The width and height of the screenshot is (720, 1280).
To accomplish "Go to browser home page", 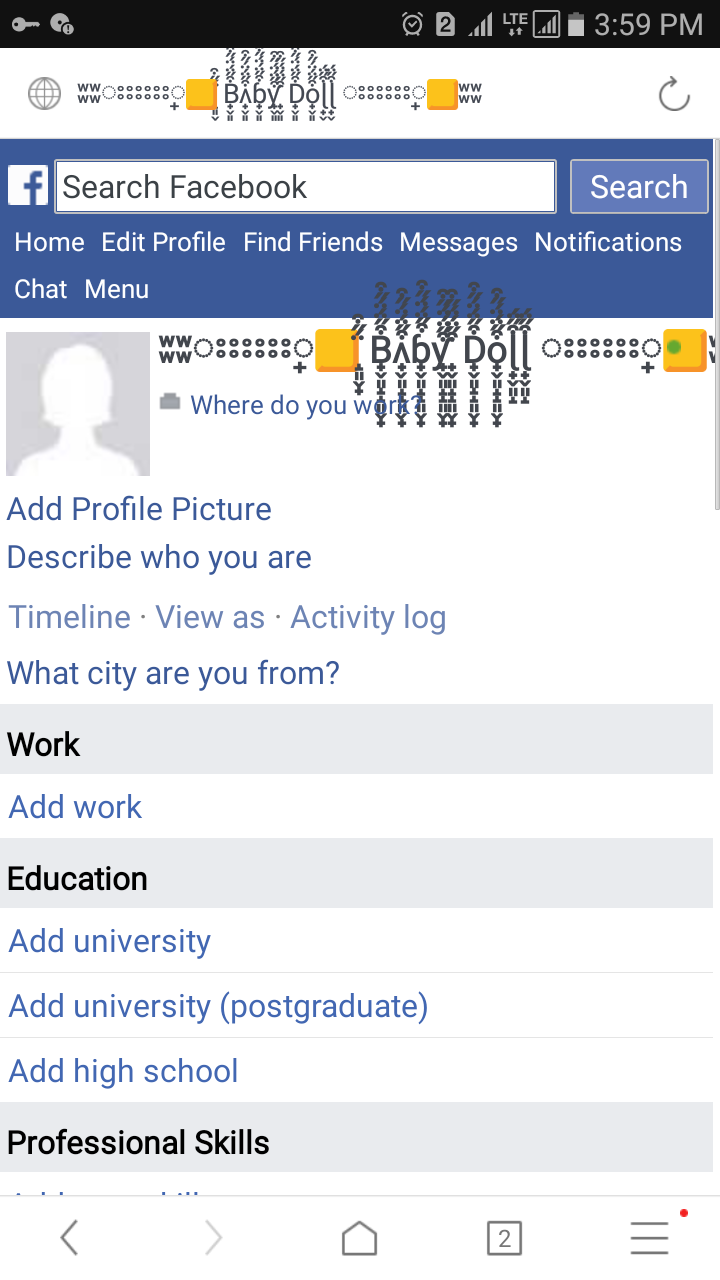I will pyautogui.click(x=360, y=1239).
